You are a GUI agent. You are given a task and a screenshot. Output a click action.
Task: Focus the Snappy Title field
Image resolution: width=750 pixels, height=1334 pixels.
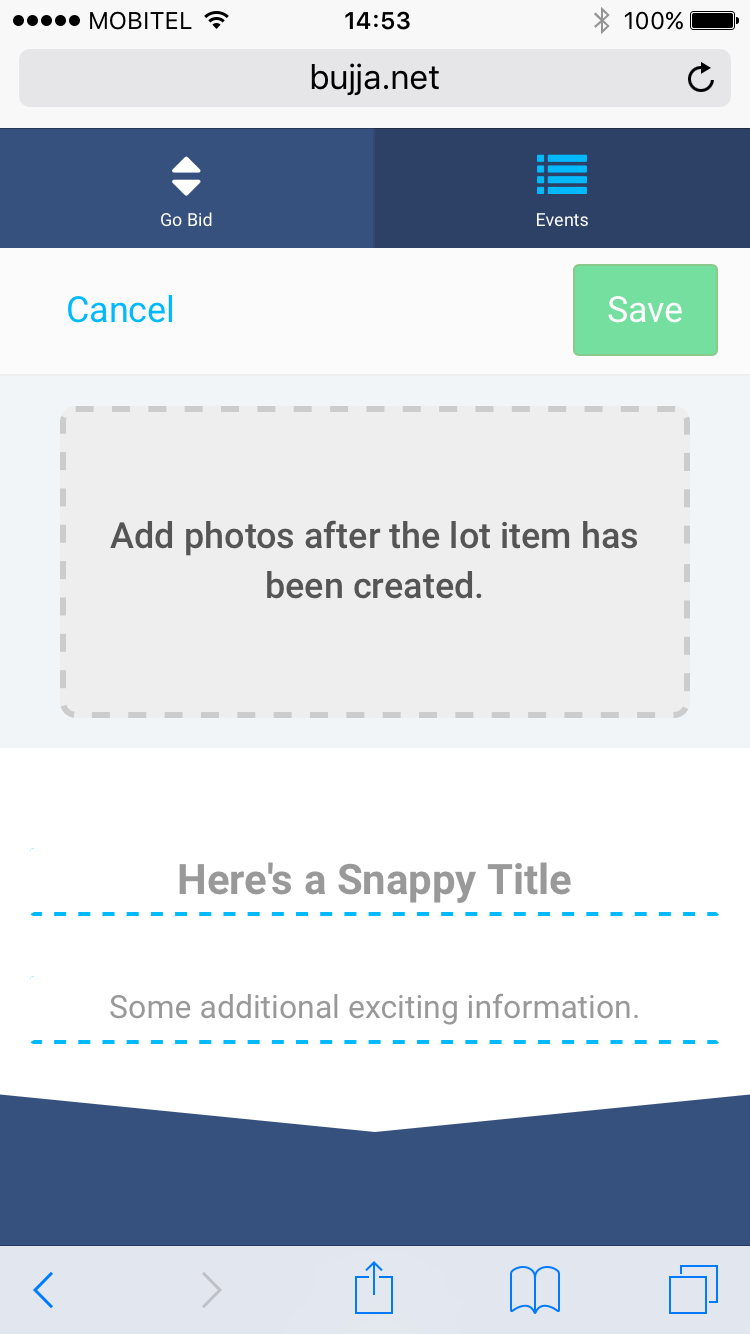pos(375,880)
